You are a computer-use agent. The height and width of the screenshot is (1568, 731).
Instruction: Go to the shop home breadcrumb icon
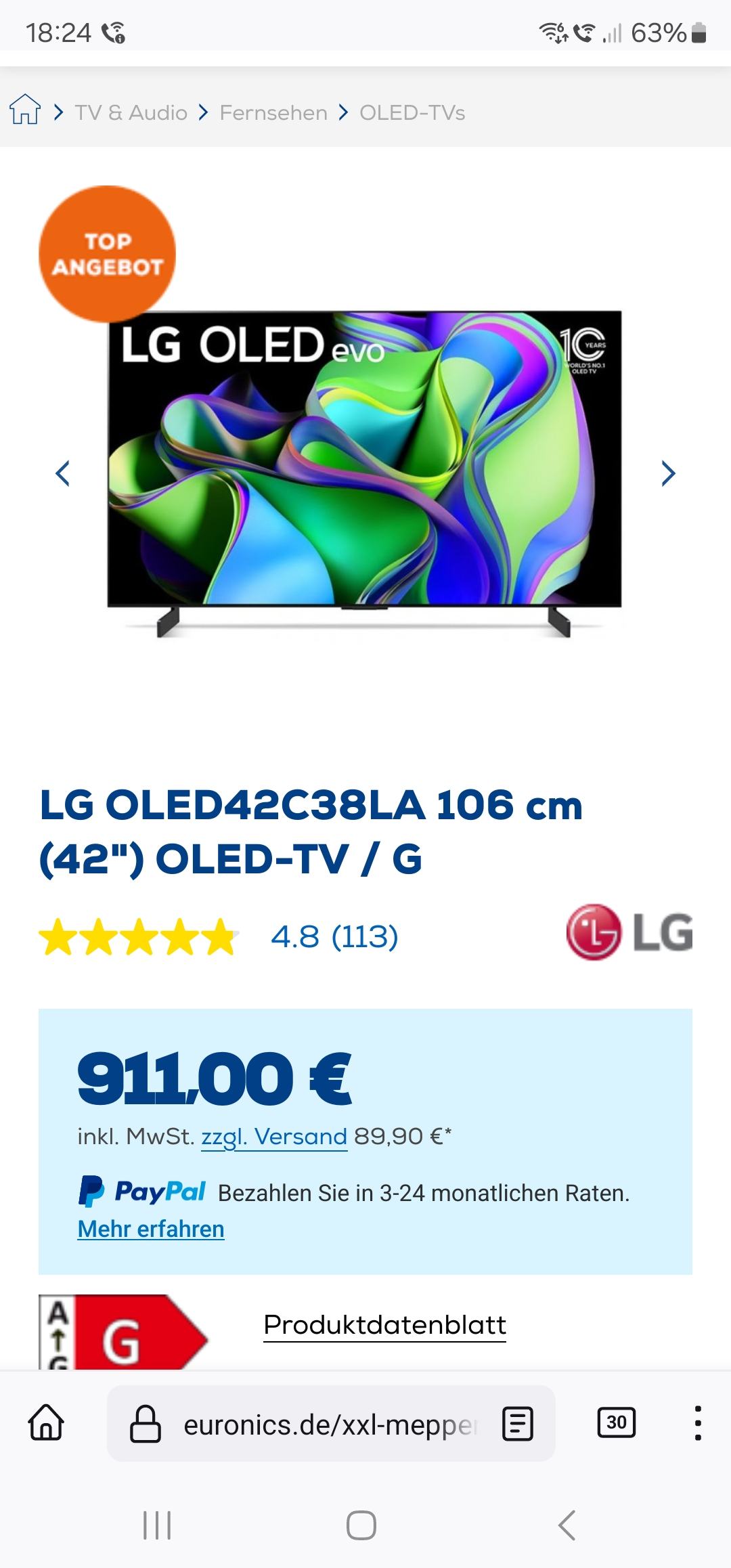click(25, 110)
